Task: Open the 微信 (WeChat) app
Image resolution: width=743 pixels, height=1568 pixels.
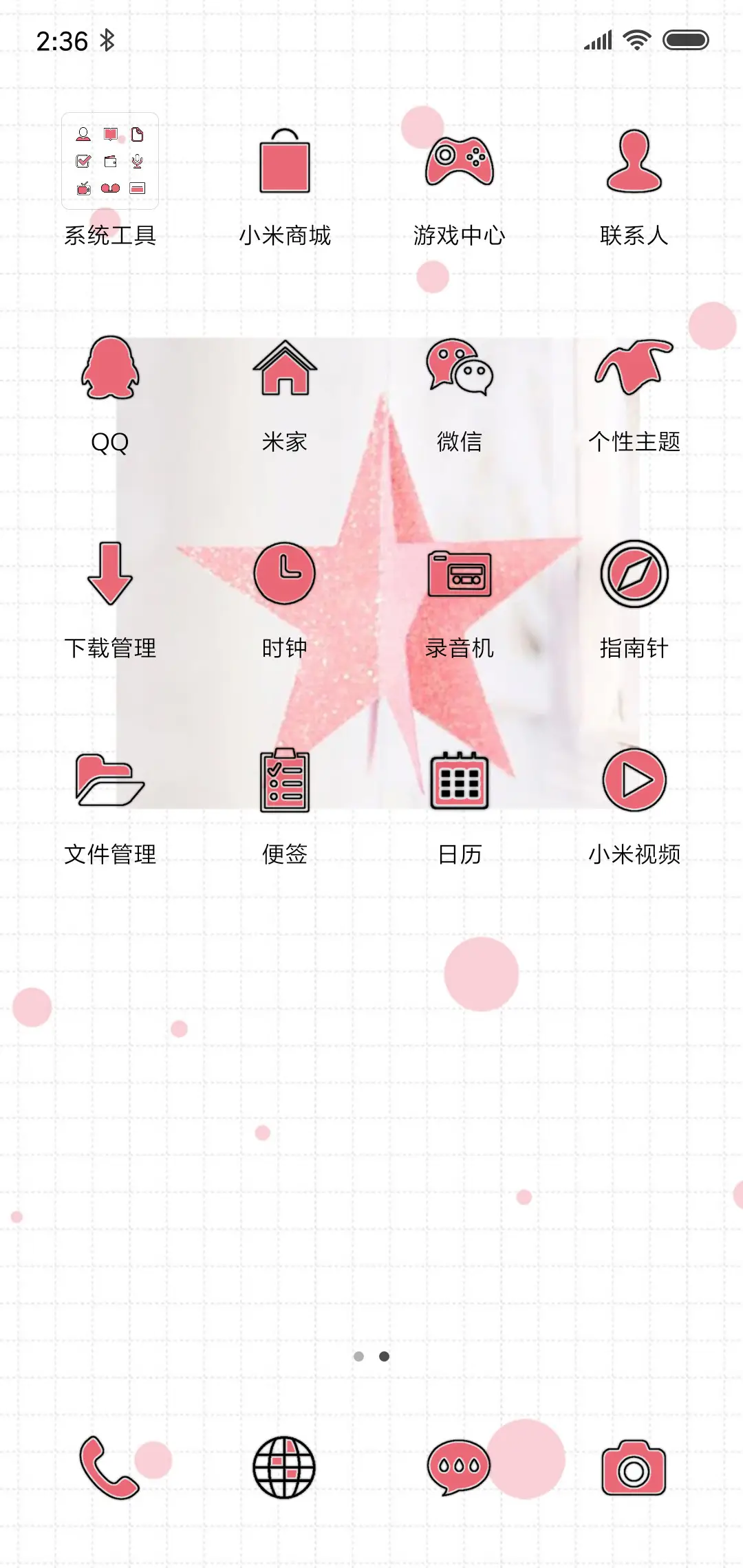Action: (460, 375)
